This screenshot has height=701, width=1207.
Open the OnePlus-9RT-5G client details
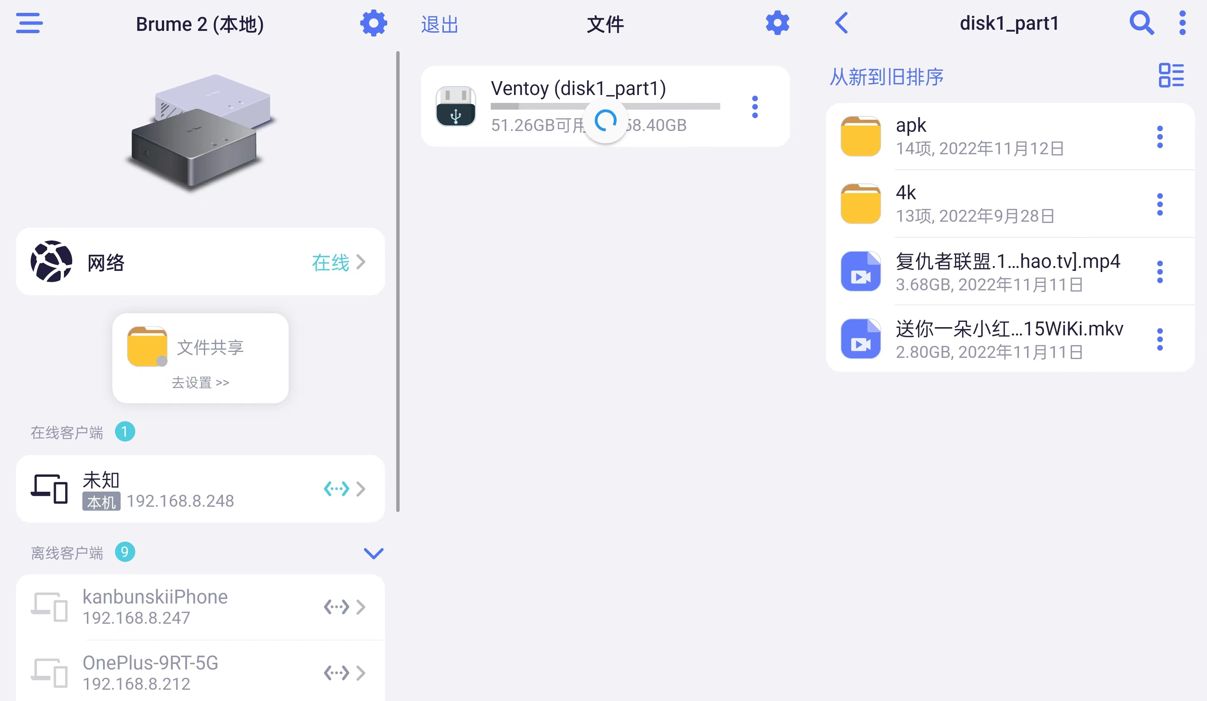click(x=200, y=672)
